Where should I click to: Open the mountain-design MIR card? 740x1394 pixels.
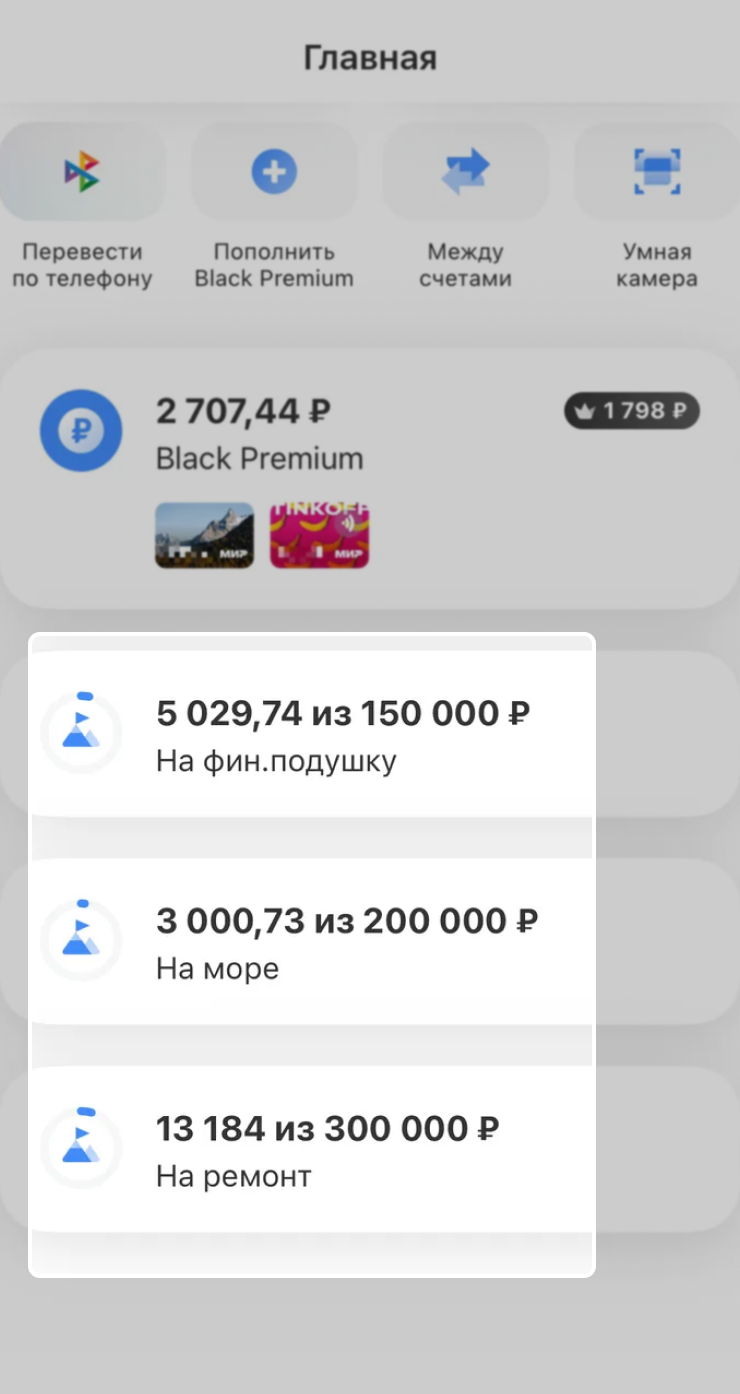[204, 535]
